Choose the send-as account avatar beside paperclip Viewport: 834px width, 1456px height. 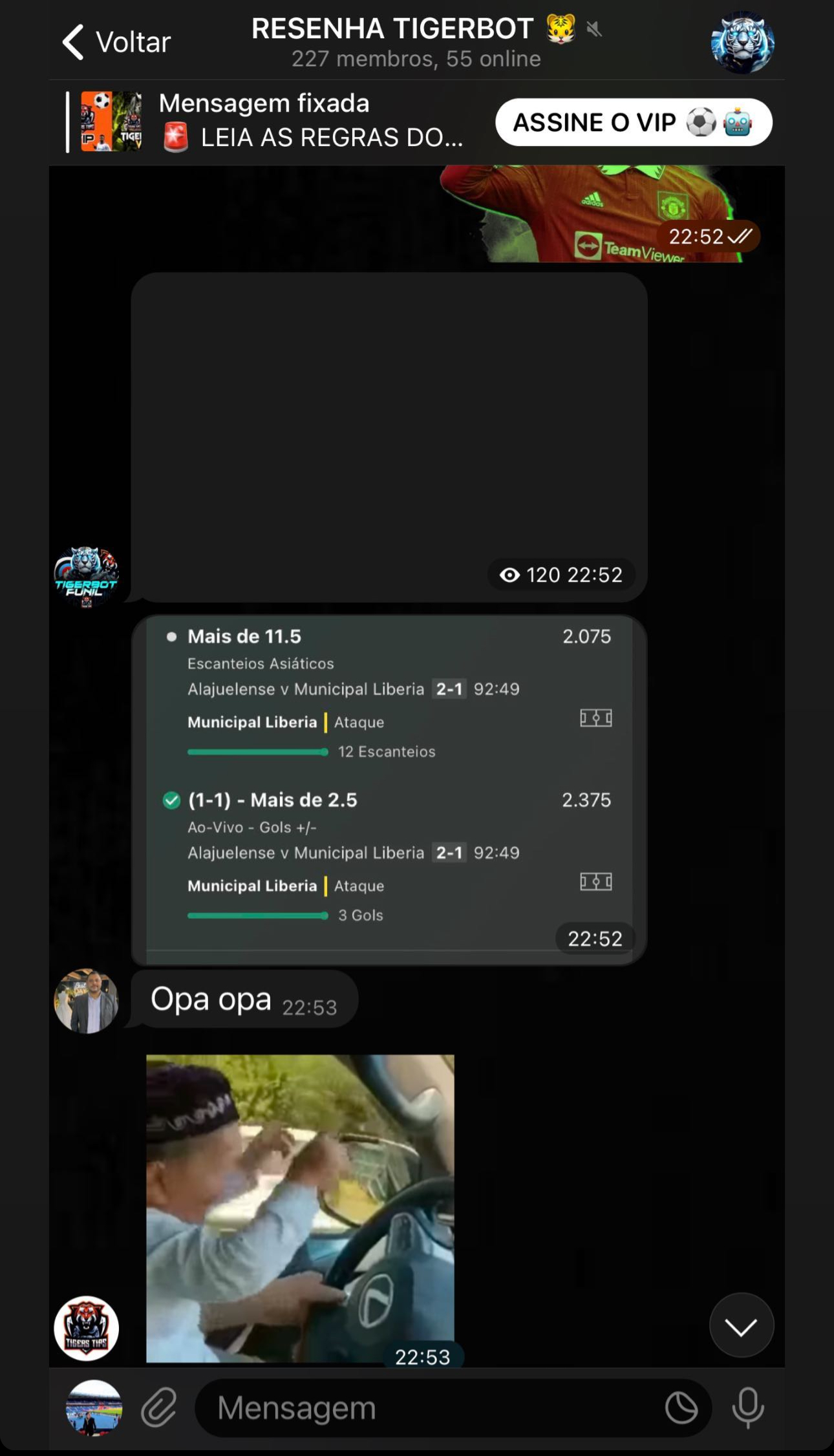(x=94, y=1408)
